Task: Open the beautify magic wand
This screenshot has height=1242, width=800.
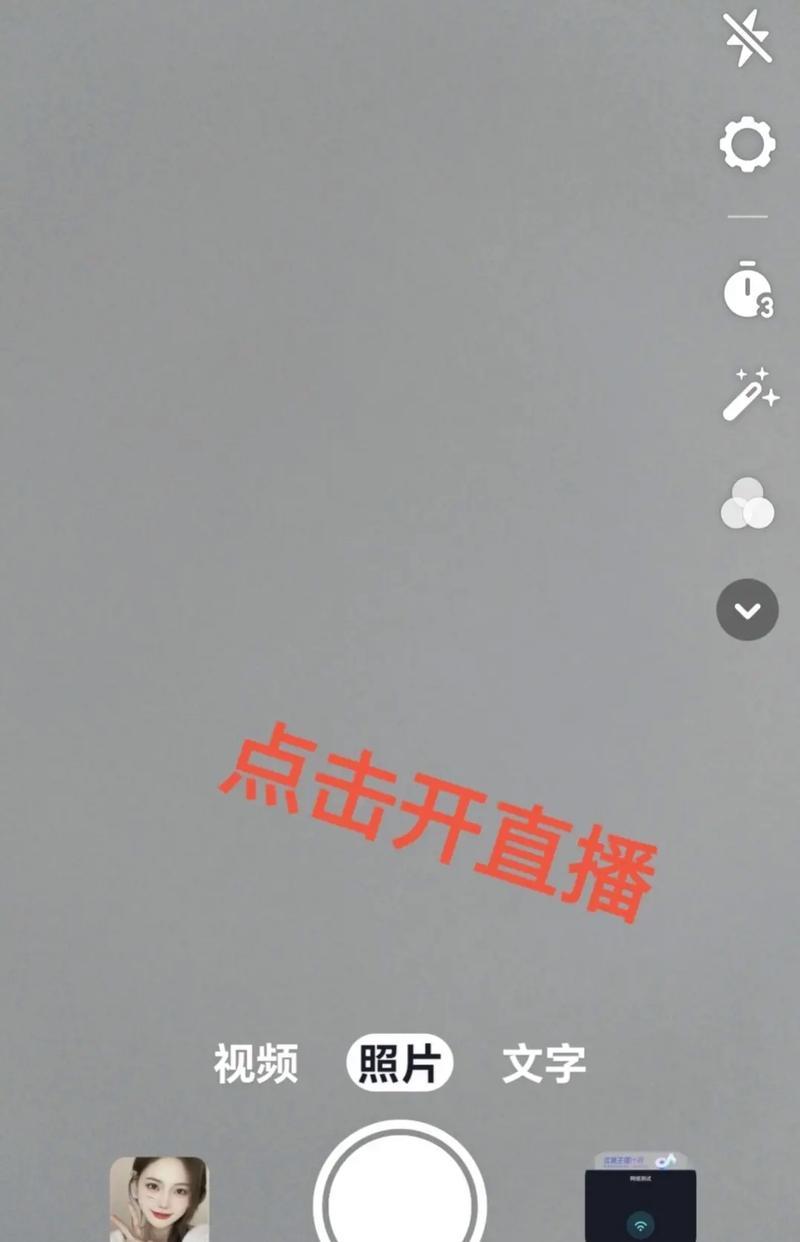Action: click(x=750, y=393)
